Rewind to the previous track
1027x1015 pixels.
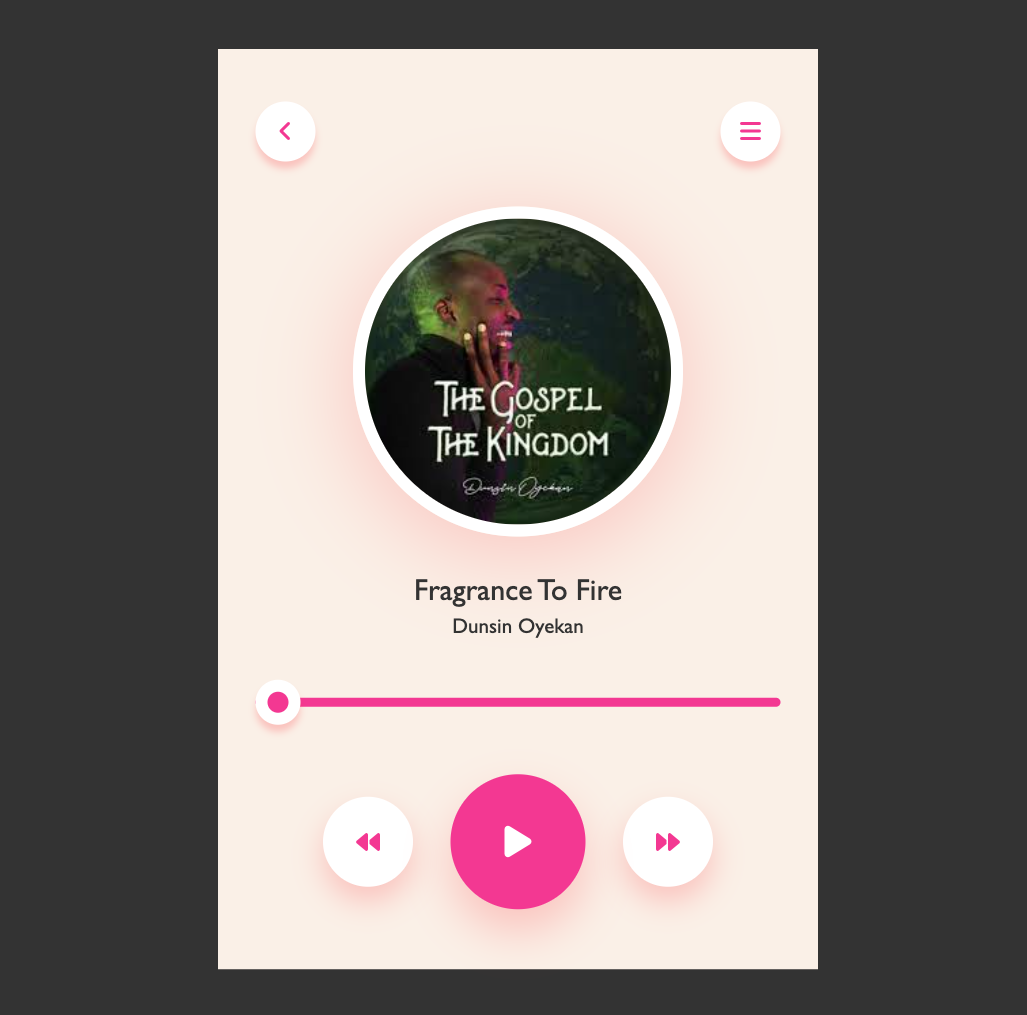pyautogui.click(x=368, y=842)
